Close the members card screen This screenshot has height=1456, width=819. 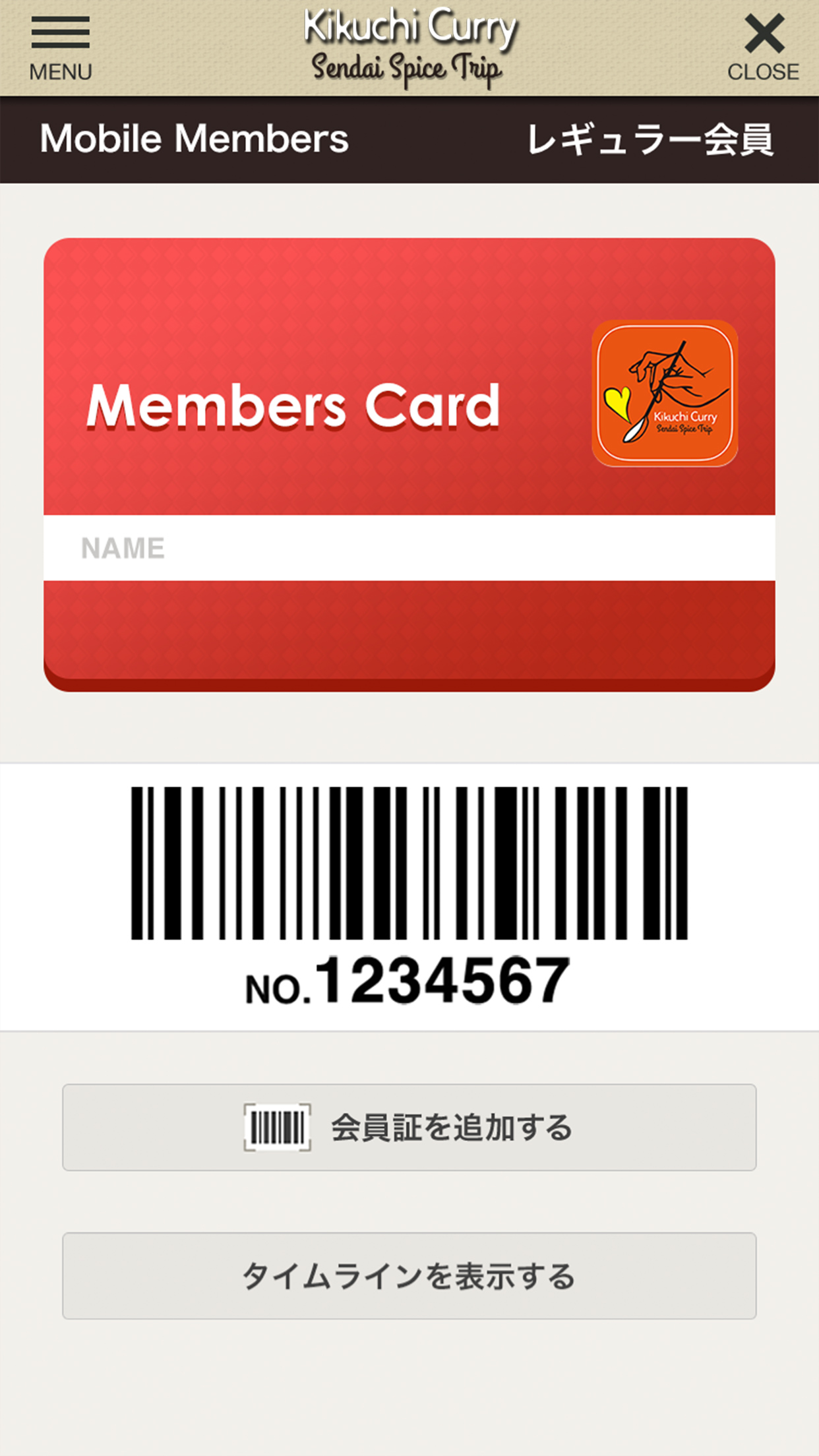pos(763,49)
